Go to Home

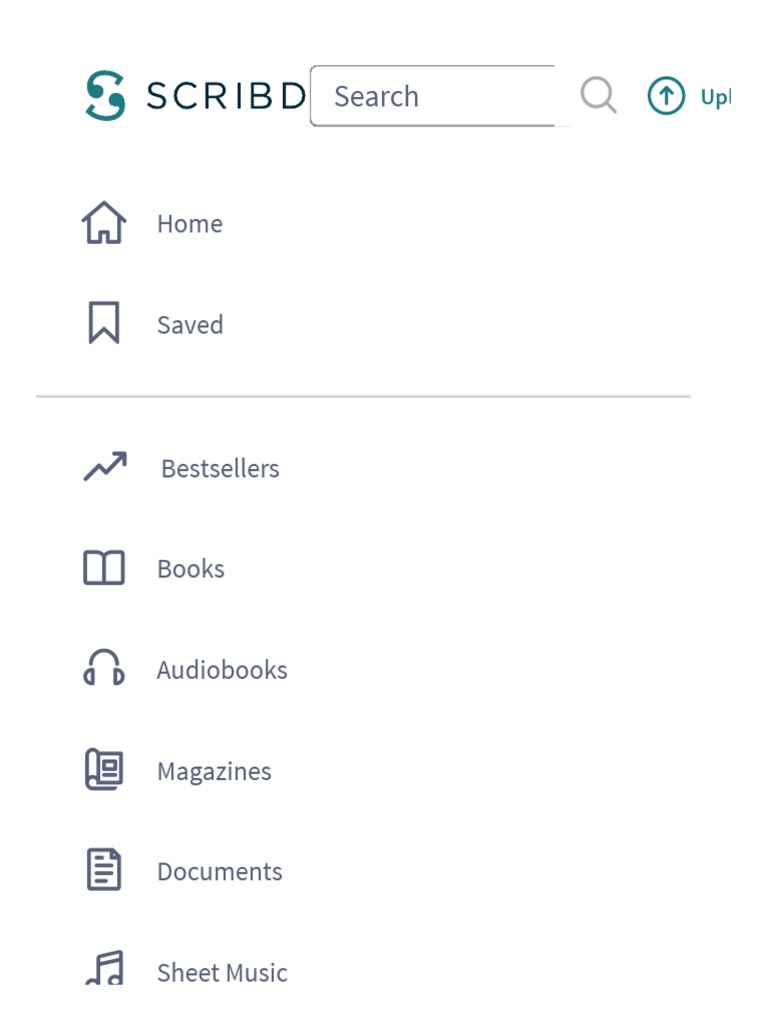pos(152,223)
